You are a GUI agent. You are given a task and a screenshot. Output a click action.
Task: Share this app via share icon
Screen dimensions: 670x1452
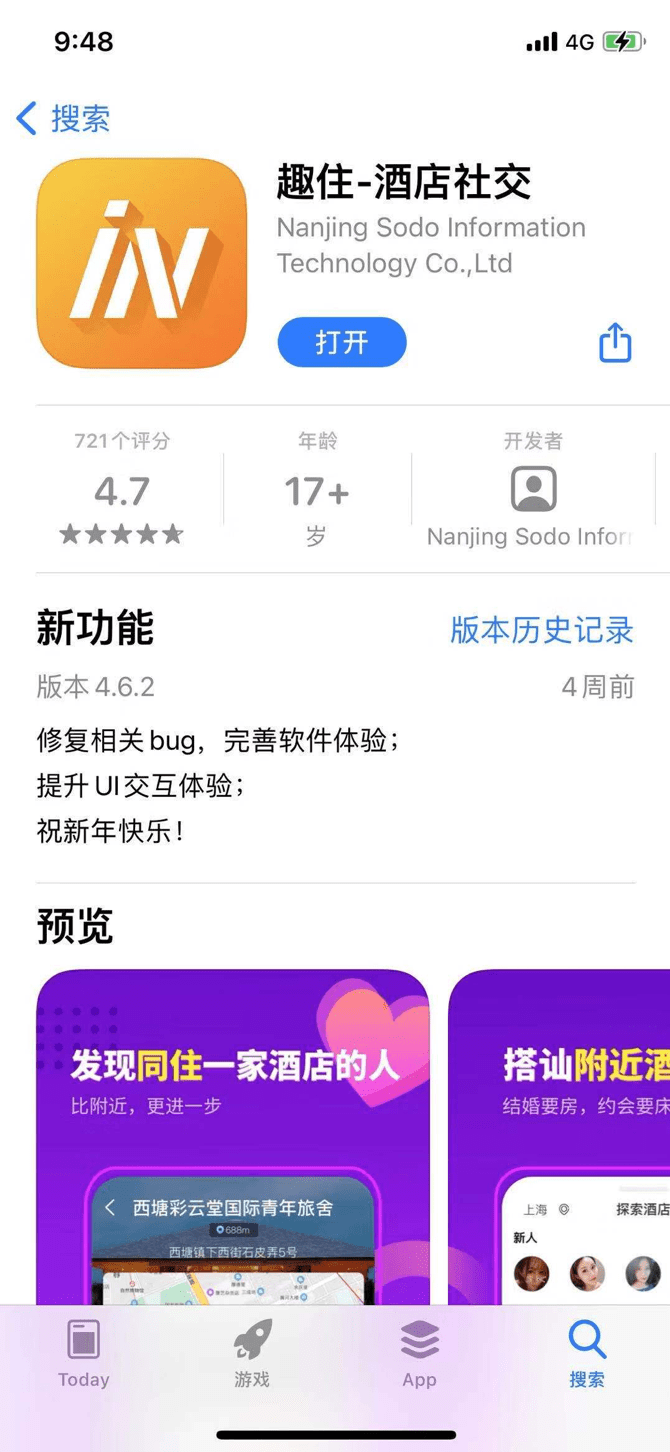pos(615,343)
